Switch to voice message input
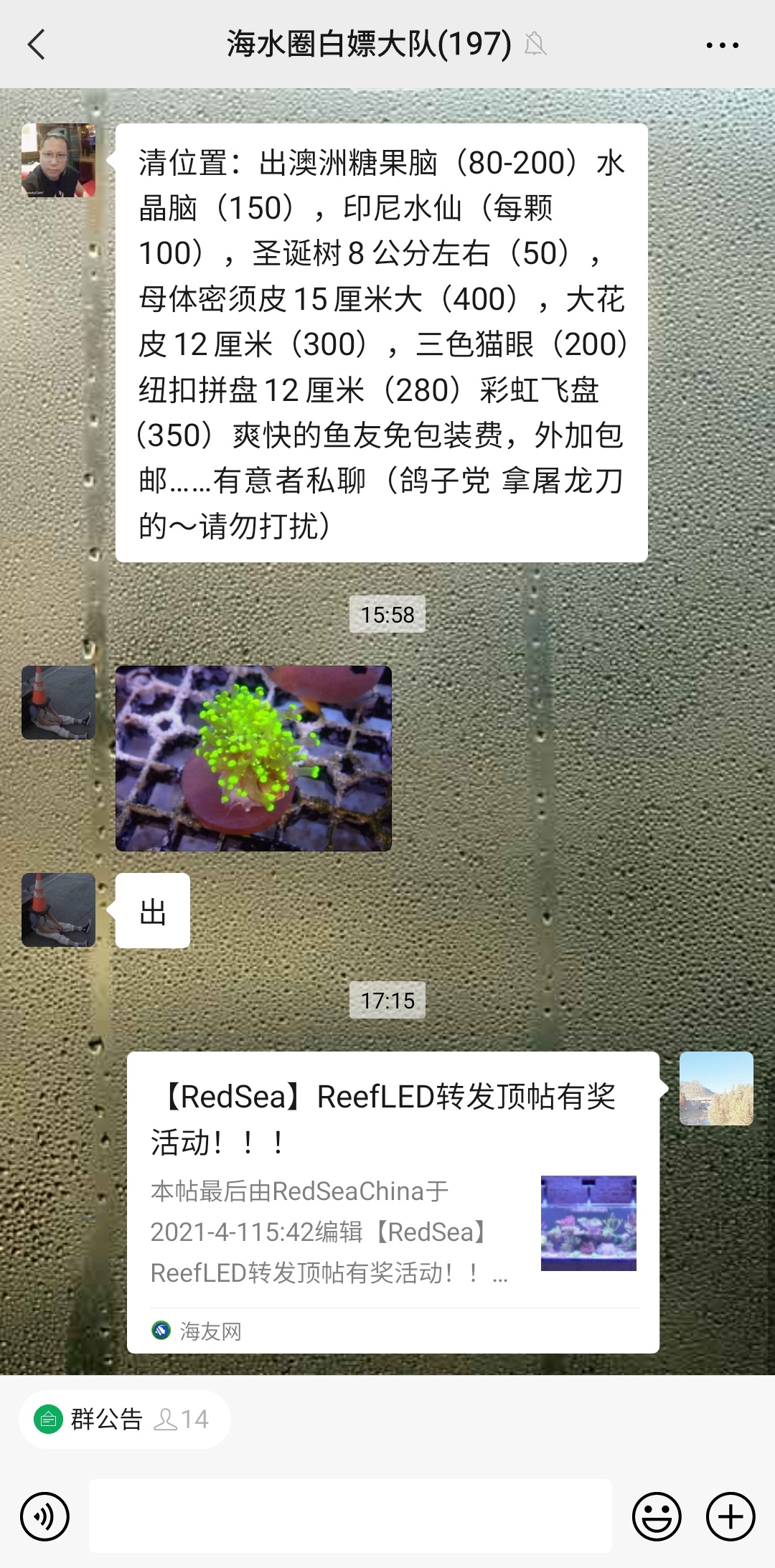Screen dimensions: 775x1568 click(45, 1516)
